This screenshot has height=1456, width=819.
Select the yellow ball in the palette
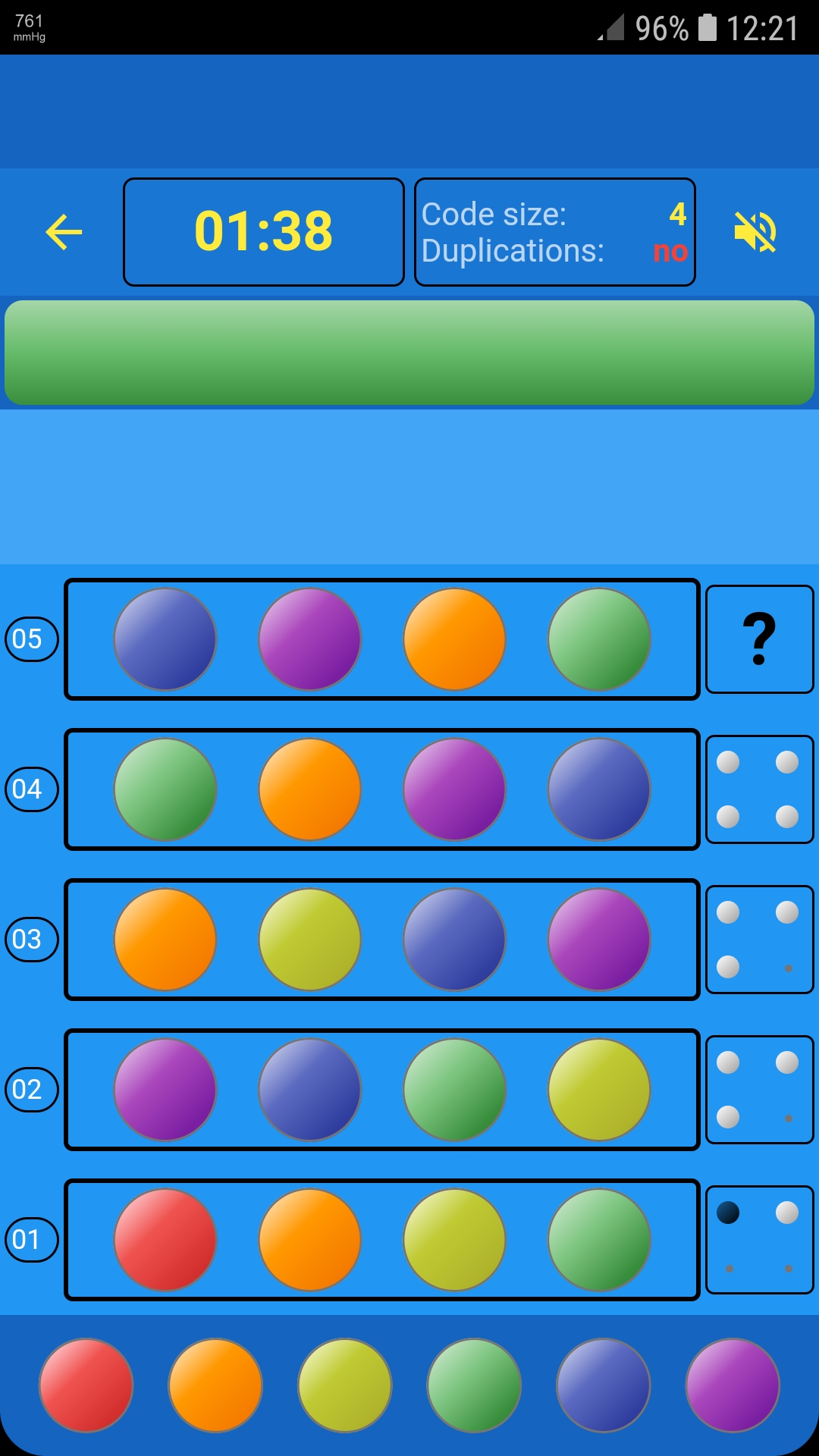point(344,1385)
